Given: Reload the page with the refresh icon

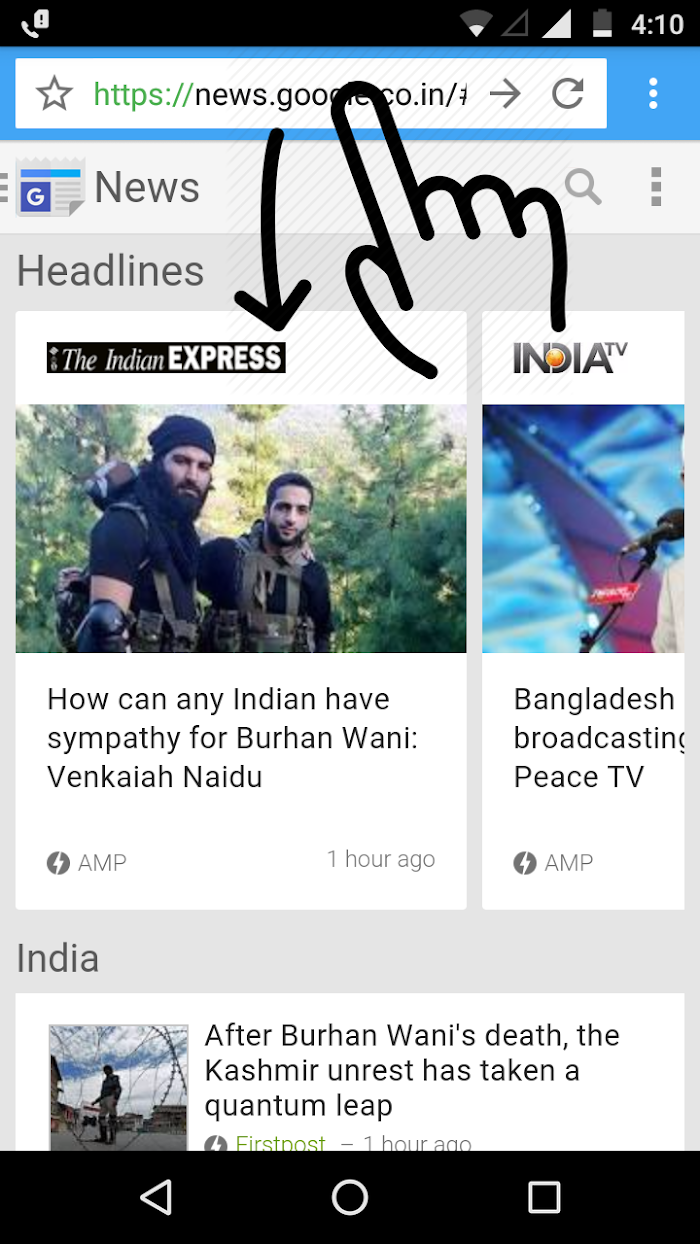Looking at the screenshot, I should (568, 94).
